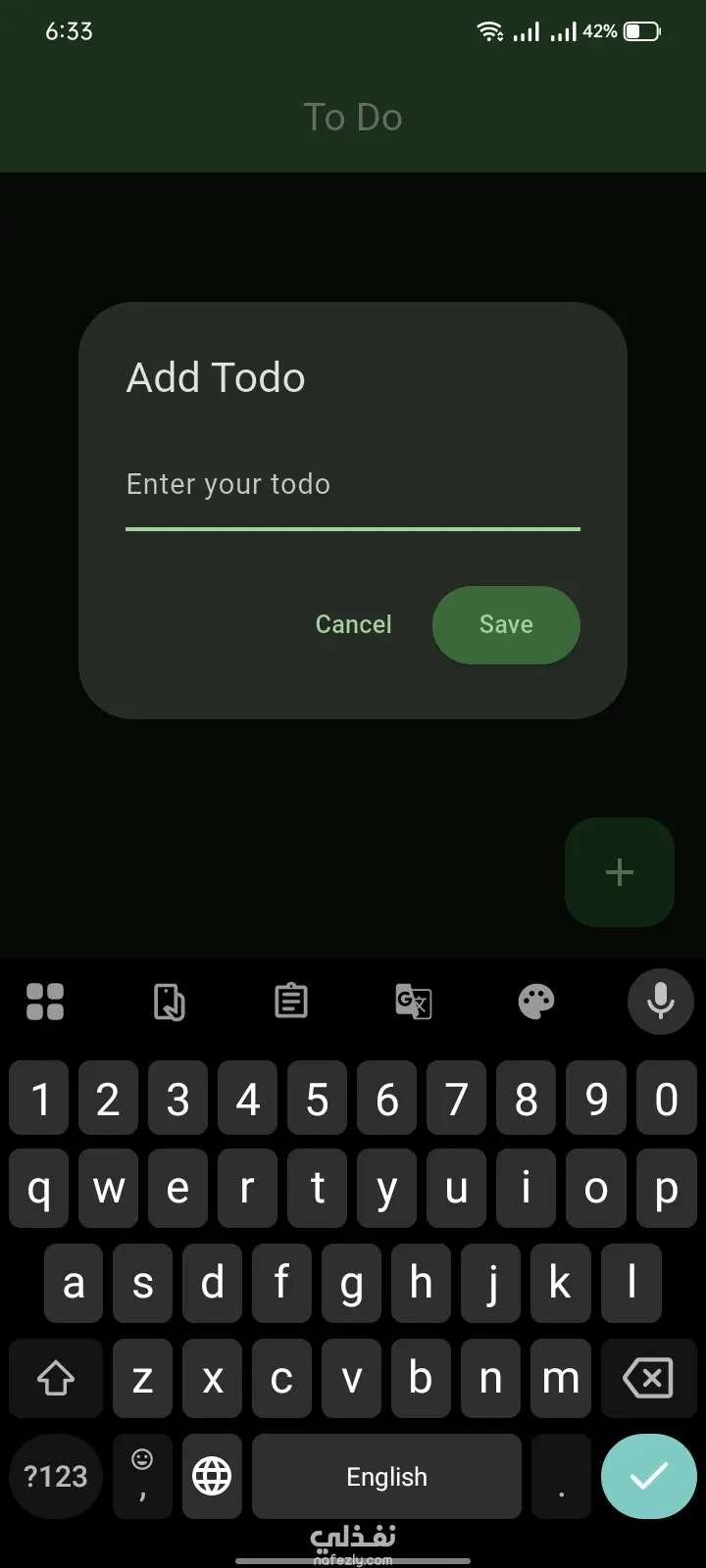Tap the backspace key

pos(648,1378)
